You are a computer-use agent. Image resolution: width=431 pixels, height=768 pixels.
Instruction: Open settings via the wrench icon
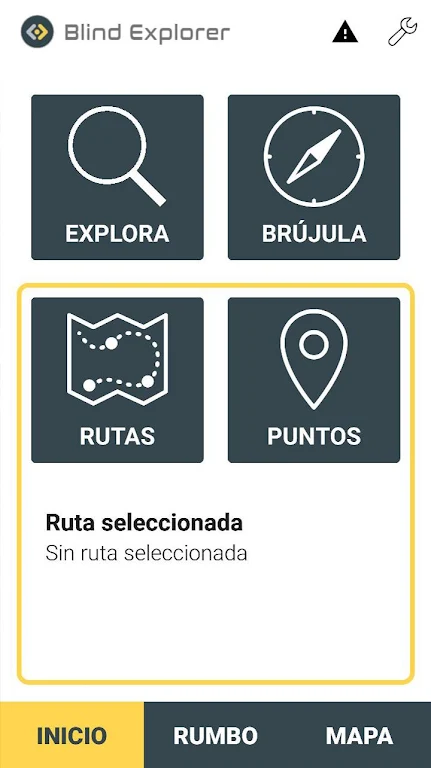403,32
